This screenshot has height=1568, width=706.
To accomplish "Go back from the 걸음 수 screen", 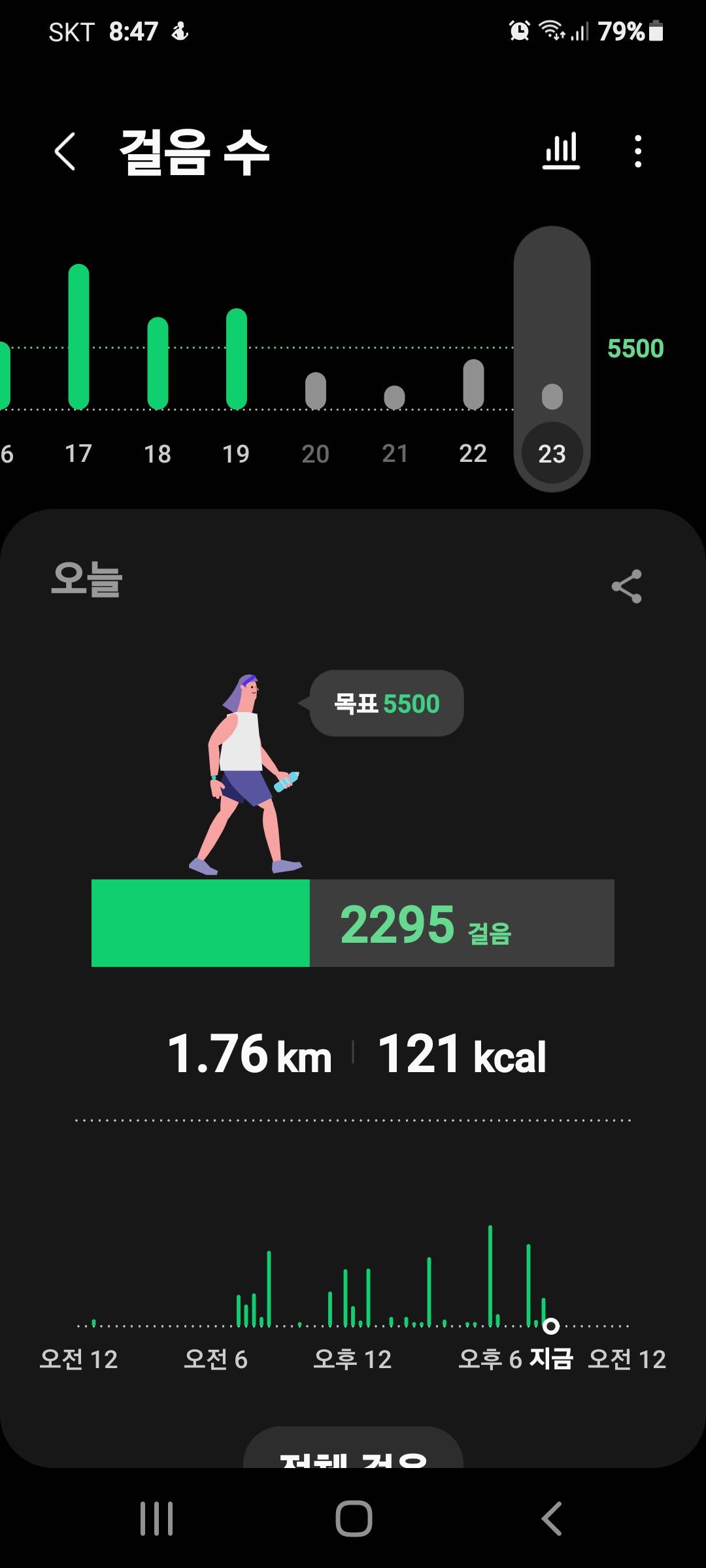I will point(65,152).
